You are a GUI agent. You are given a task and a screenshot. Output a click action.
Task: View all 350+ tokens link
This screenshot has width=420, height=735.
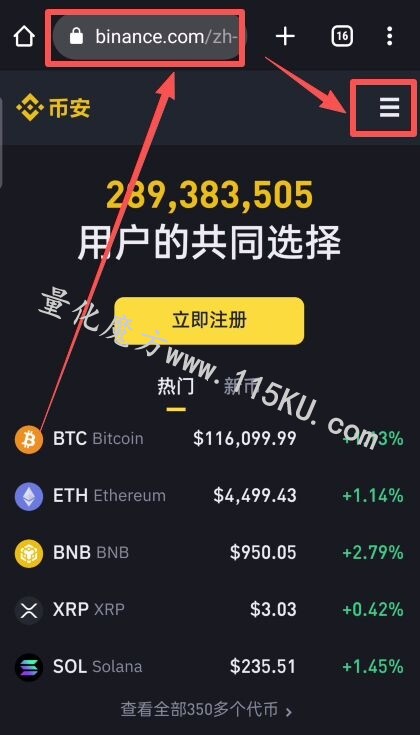click(207, 710)
